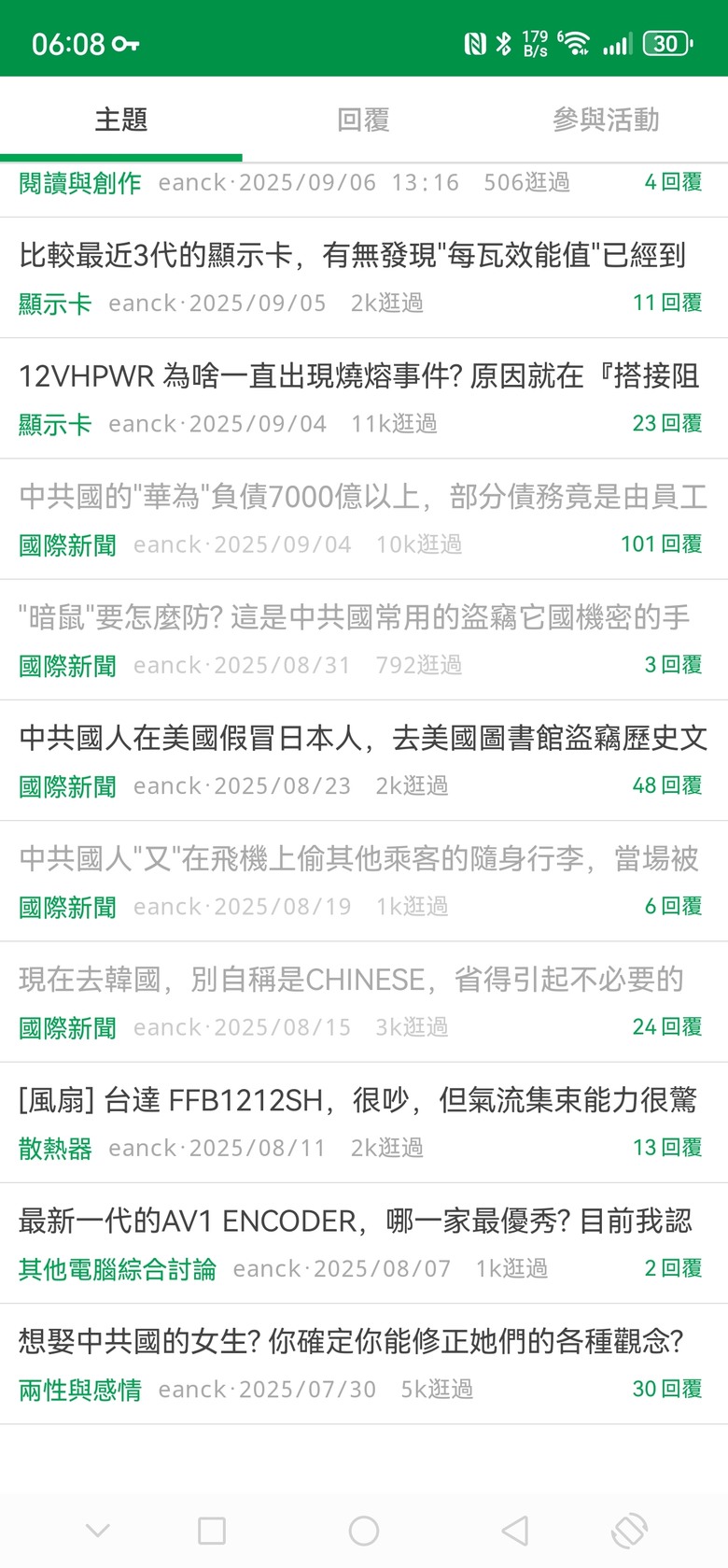Open the 兩性與感情 category link
The height and width of the screenshot is (1568, 728).
point(80,1390)
